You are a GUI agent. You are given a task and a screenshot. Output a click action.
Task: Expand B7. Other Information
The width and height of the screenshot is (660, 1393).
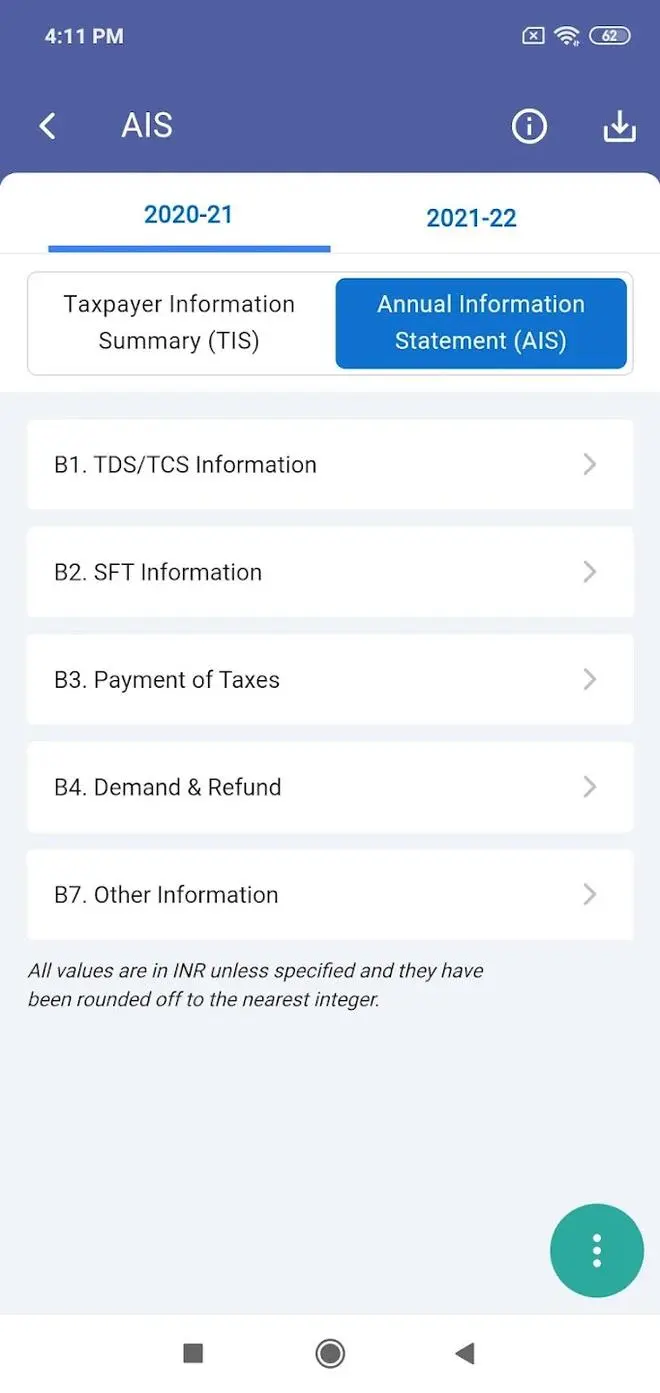330,895
